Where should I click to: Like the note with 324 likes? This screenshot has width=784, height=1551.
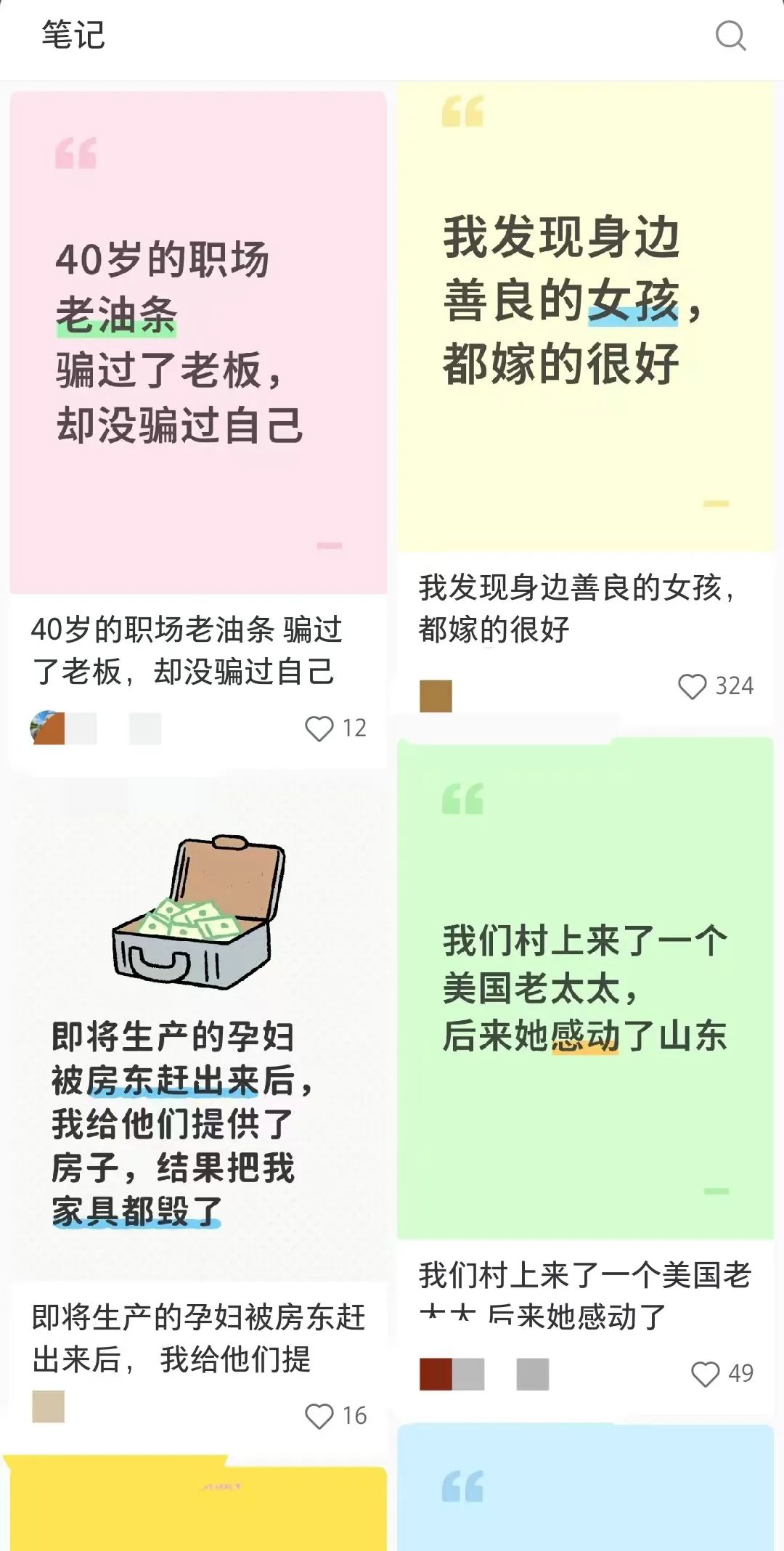692,686
